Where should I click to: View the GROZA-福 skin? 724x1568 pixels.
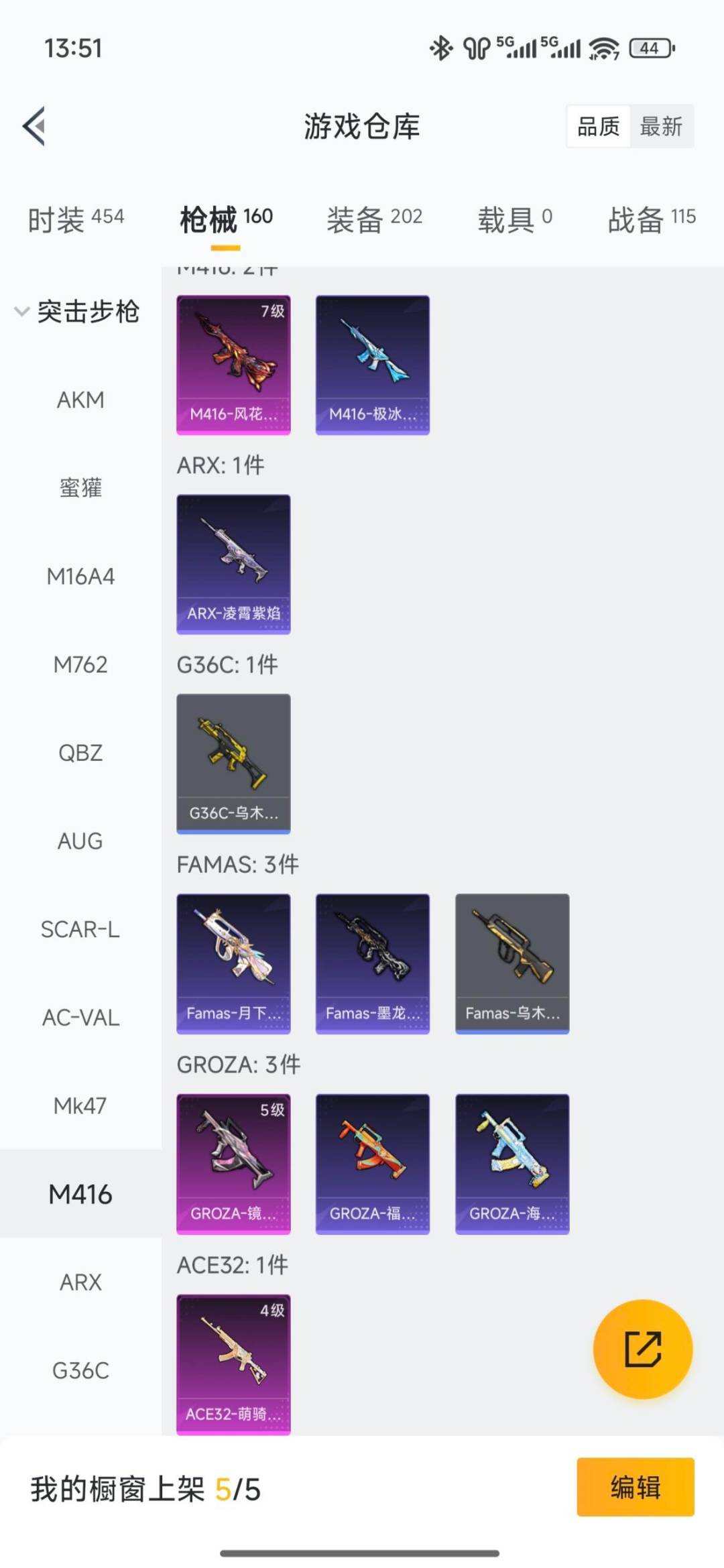coord(373,1164)
